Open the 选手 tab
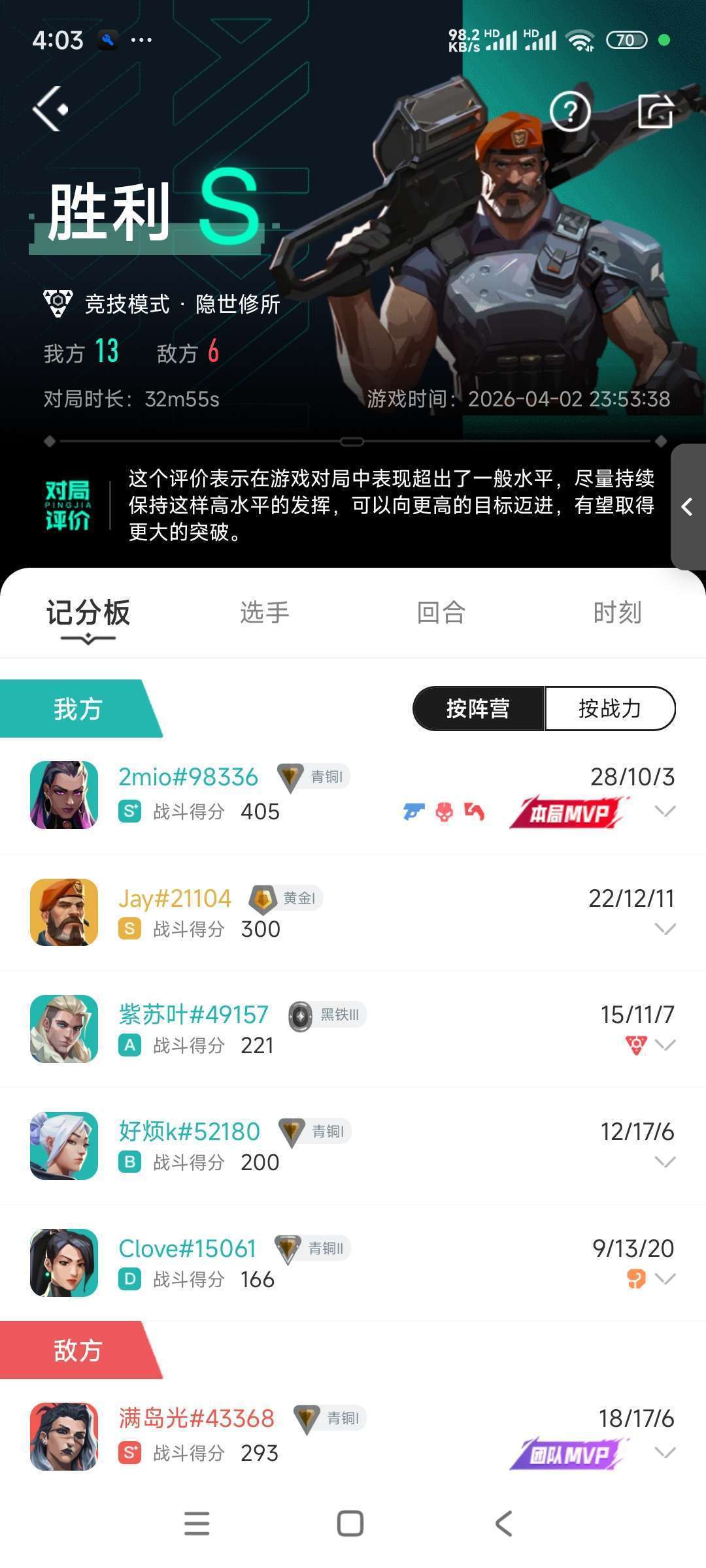 [265, 613]
